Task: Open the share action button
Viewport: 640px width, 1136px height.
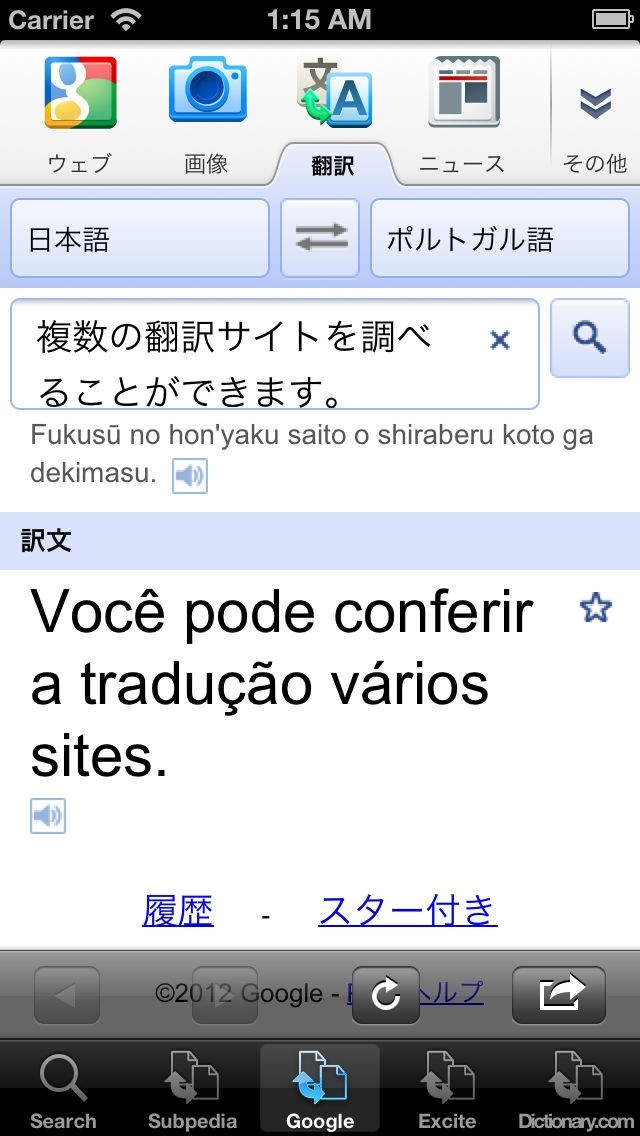Action: pos(559,995)
